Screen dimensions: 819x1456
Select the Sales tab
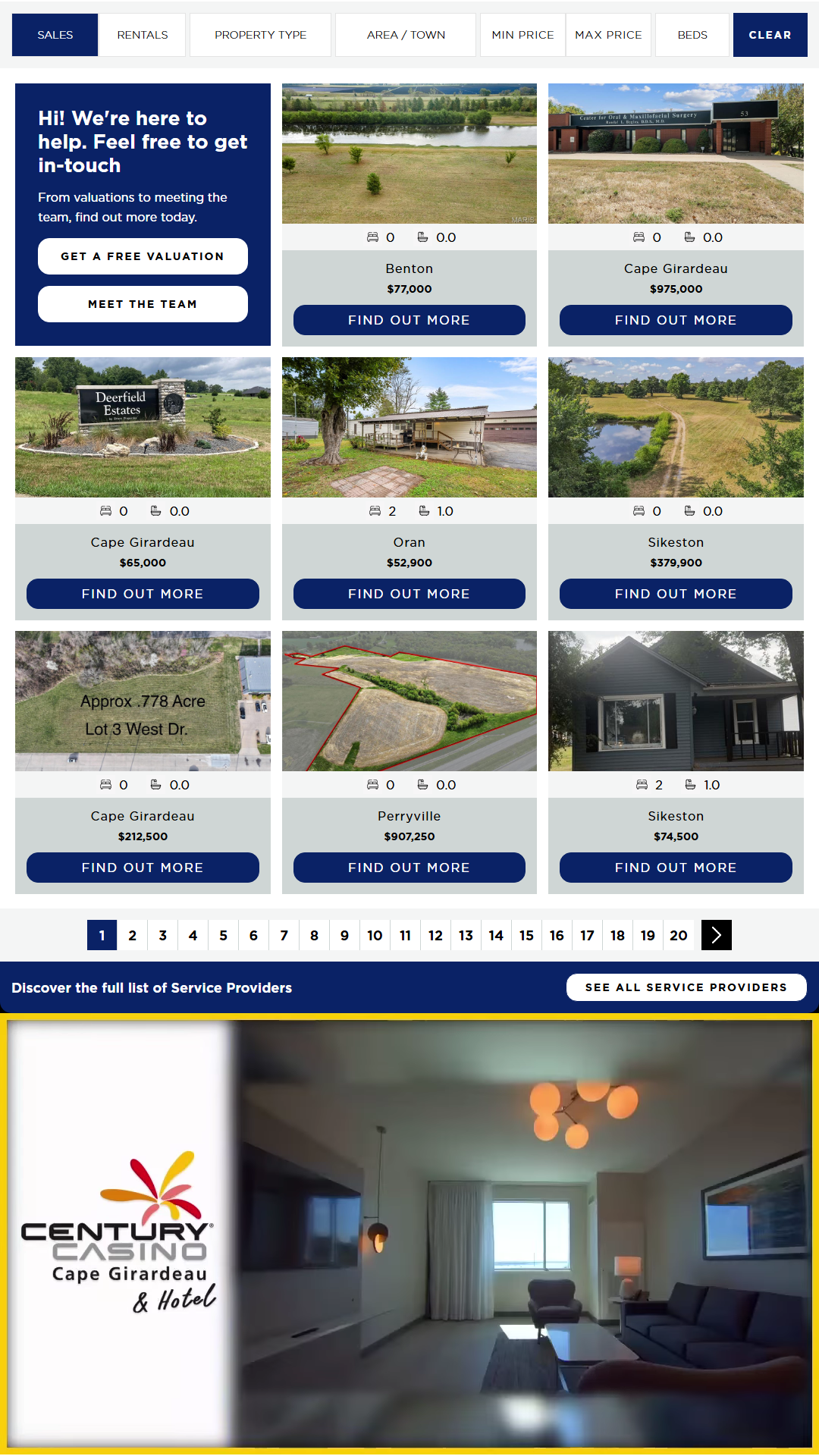(55, 35)
